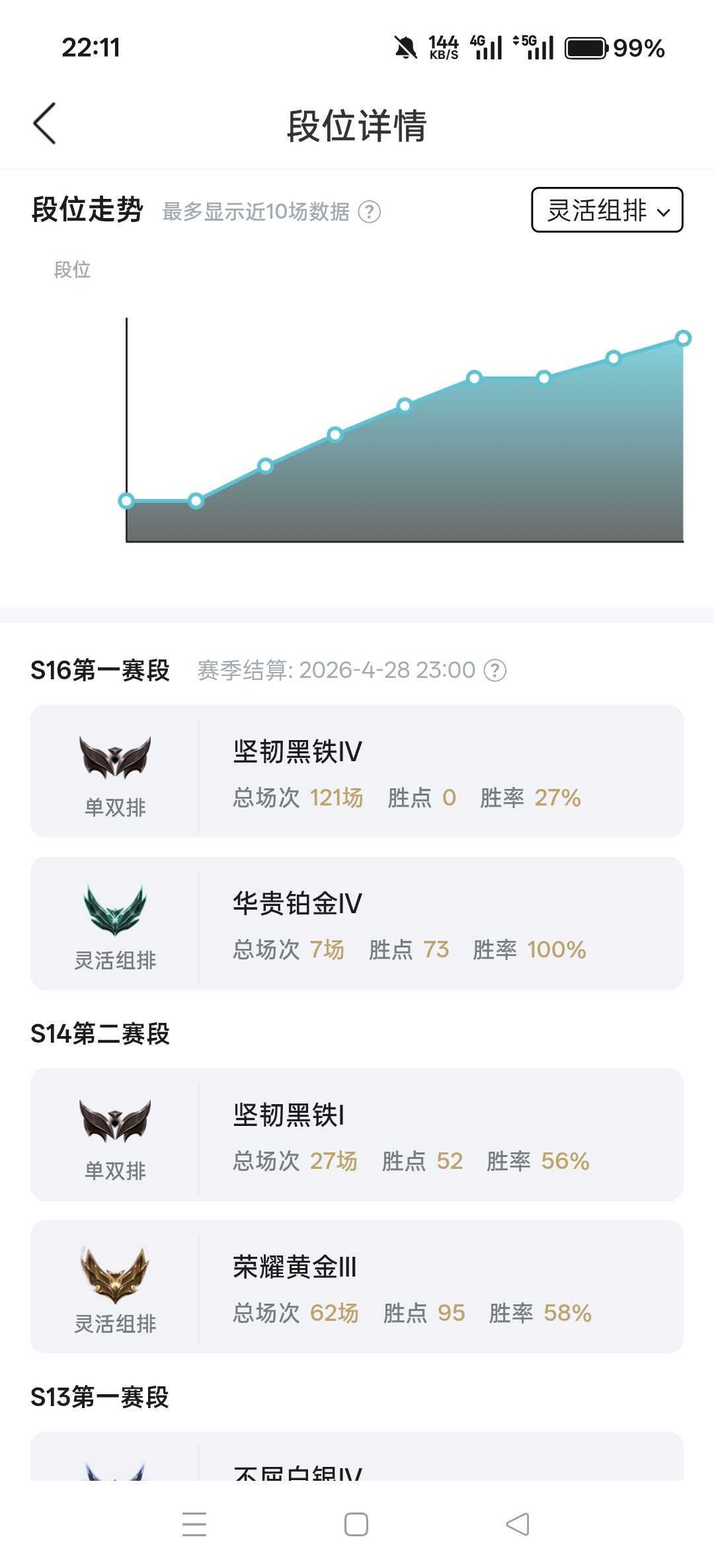Screen dimensions: 714x1568
Task: Show help for 赛季结算 date
Action: coord(495,670)
